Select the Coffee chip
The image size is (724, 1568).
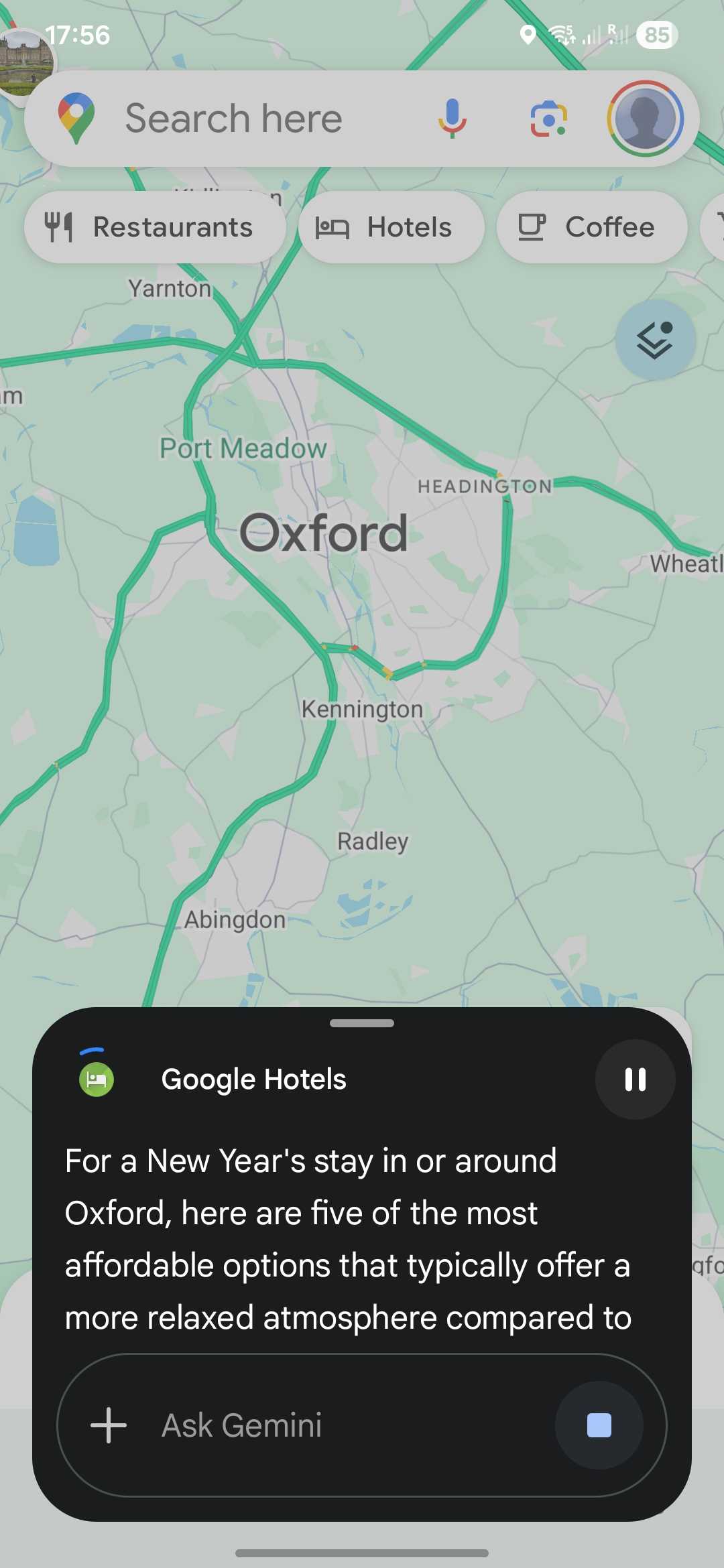591,227
